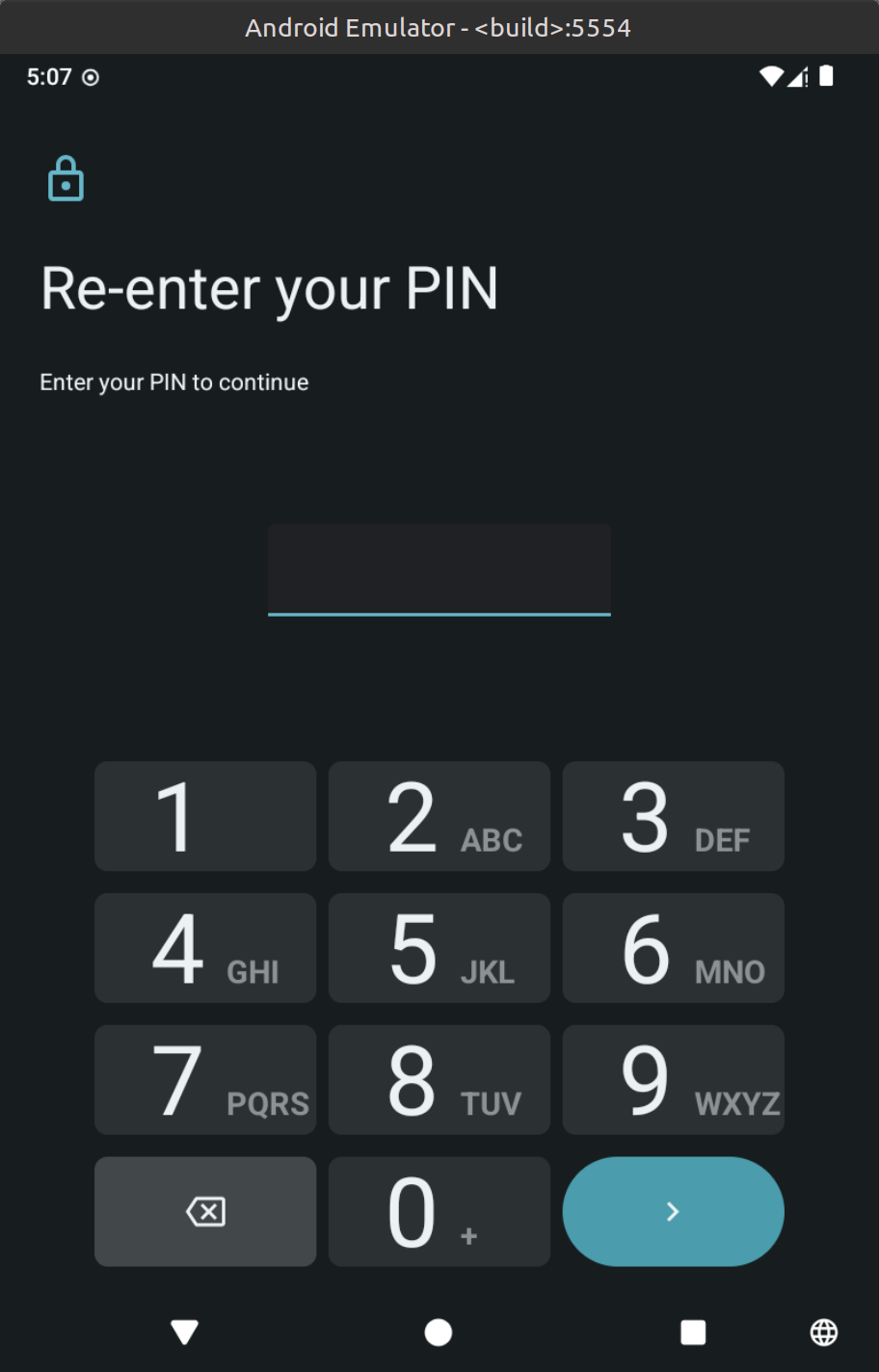The image size is (879, 1372).
Task: Tap the 6 MNO key
Action: (673, 948)
